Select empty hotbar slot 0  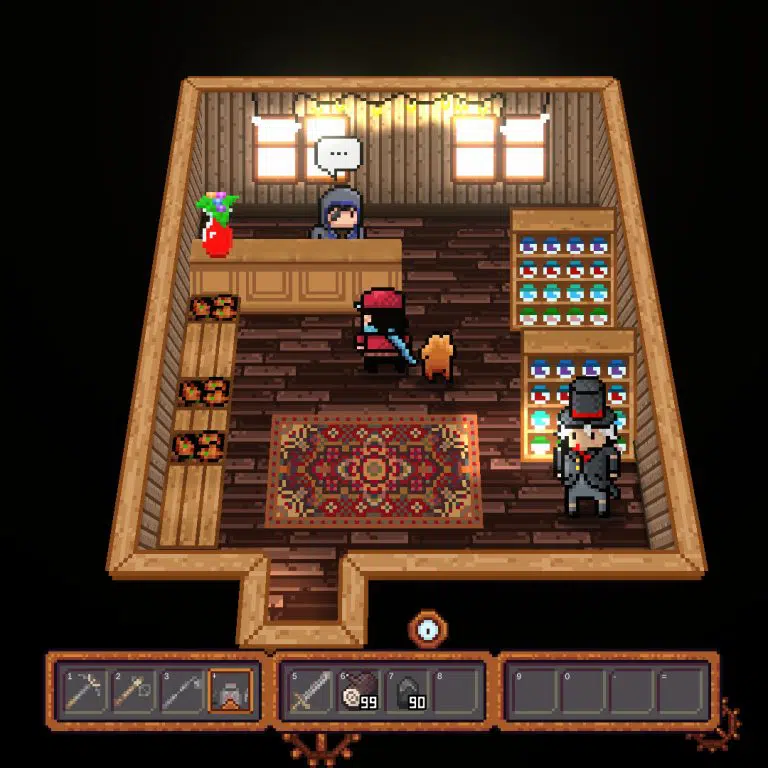(x=583, y=690)
